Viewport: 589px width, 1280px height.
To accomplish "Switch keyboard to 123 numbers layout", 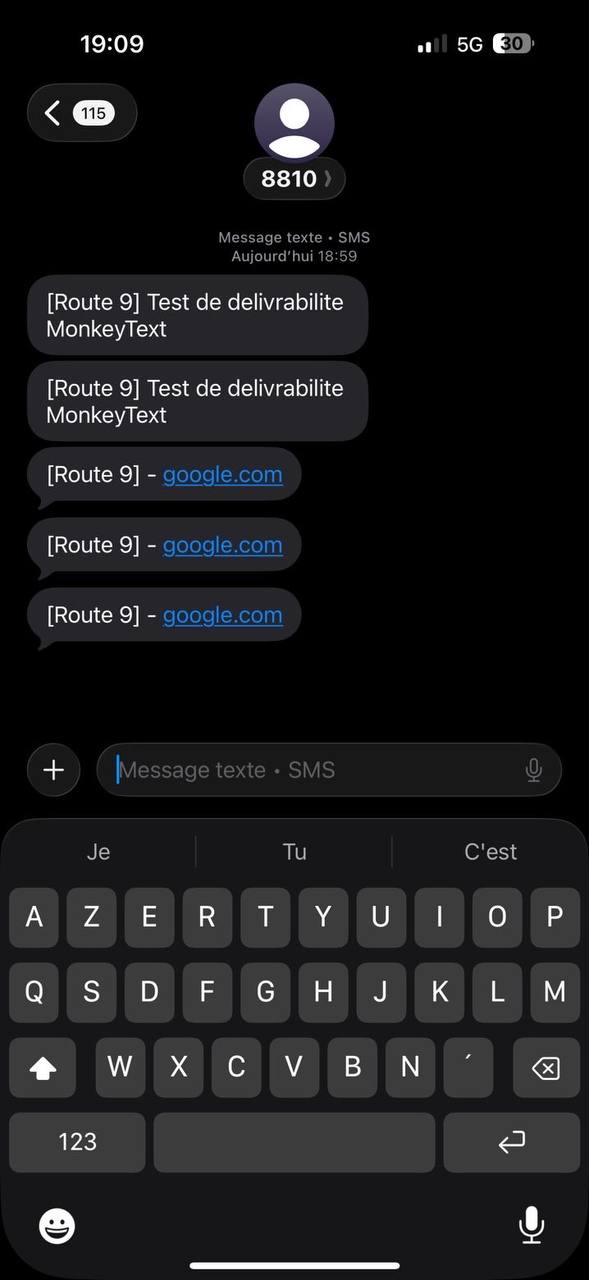I will 77,1141.
